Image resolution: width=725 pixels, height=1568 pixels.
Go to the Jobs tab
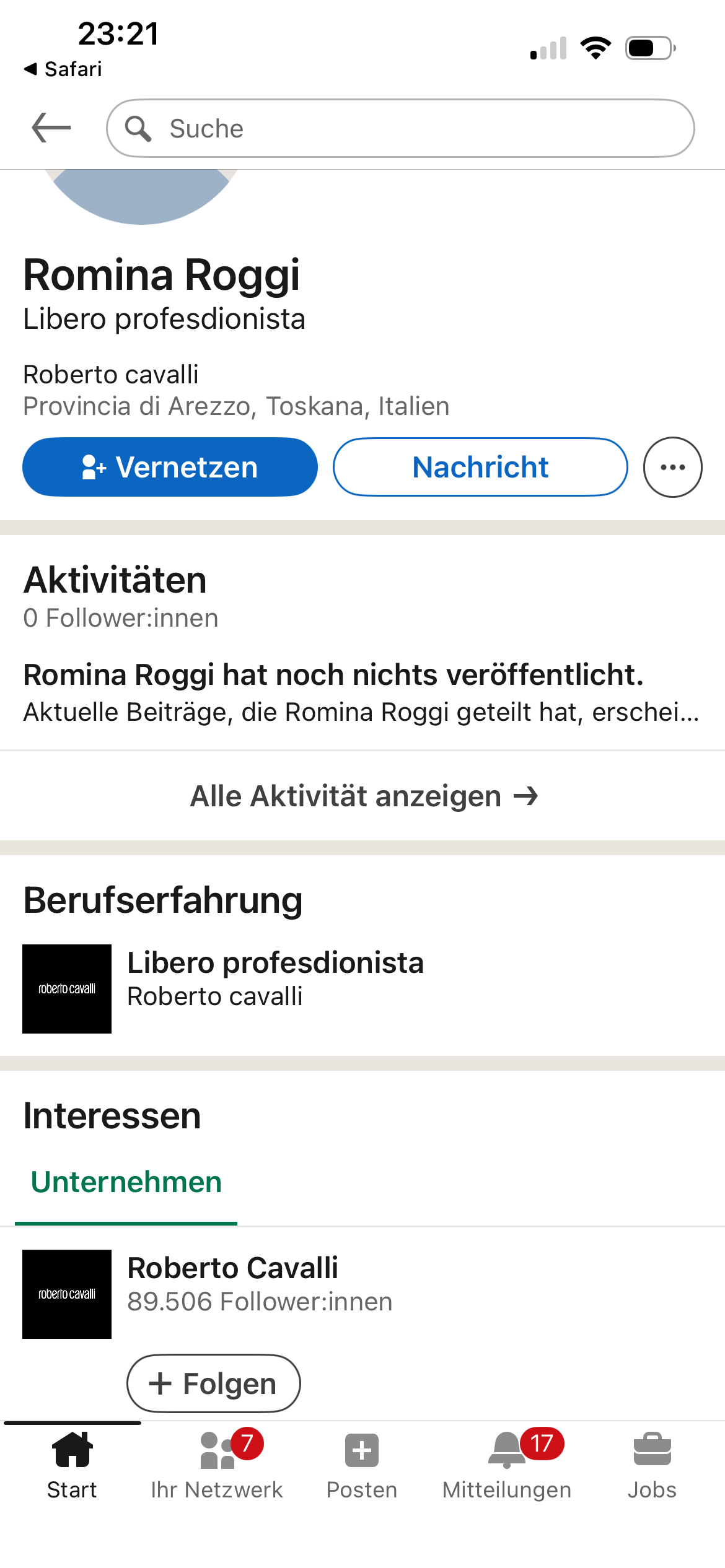(x=652, y=1465)
